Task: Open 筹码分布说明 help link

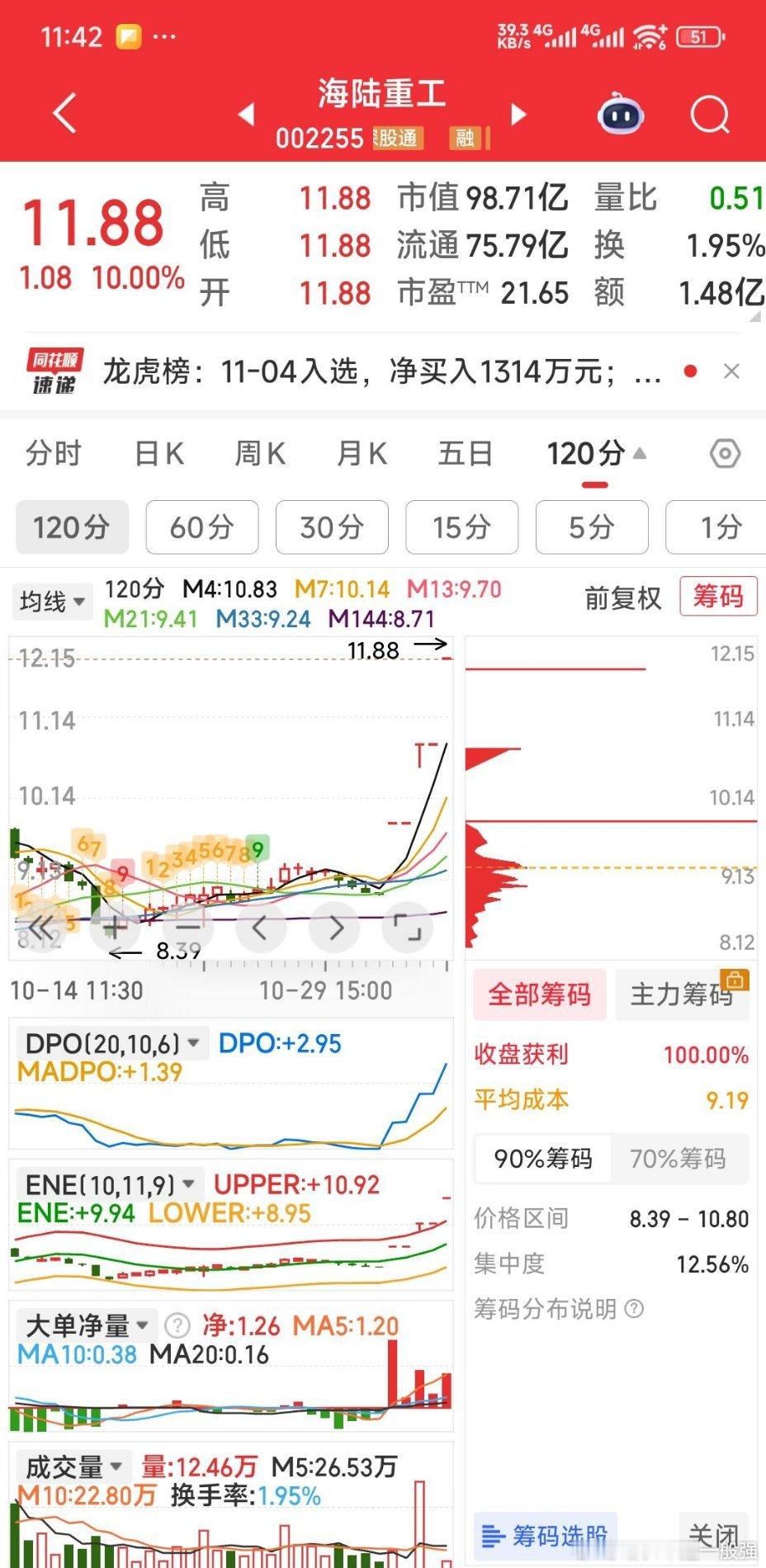Action: pyautogui.click(x=558, y=1309)
